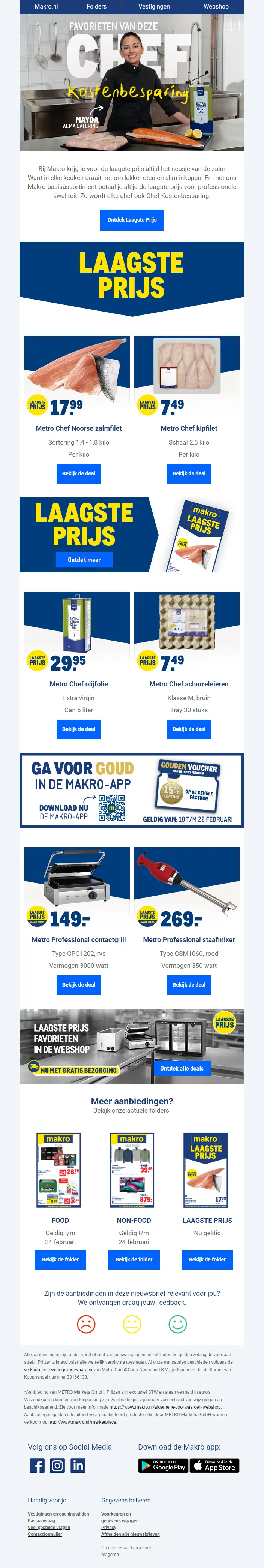Viewport: 264px width, 1568px height.
Task: Tap the Ontdek alle deals button
Action: point(182,1068)
